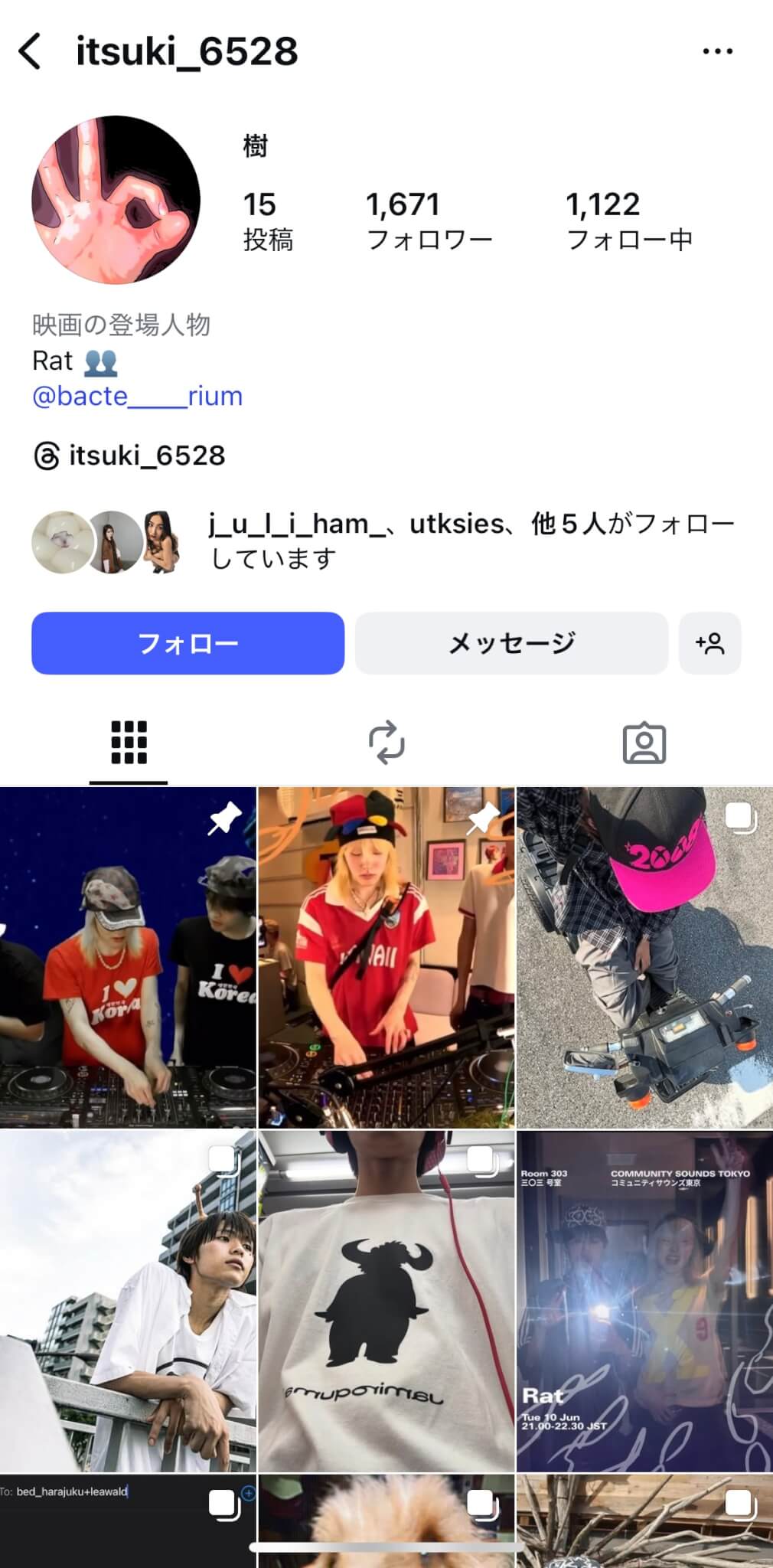Open the pinned I Love Korea DJ post
Image resolution: width=773 pixels, height=1568 pixels.
click(x=128, y=957)
